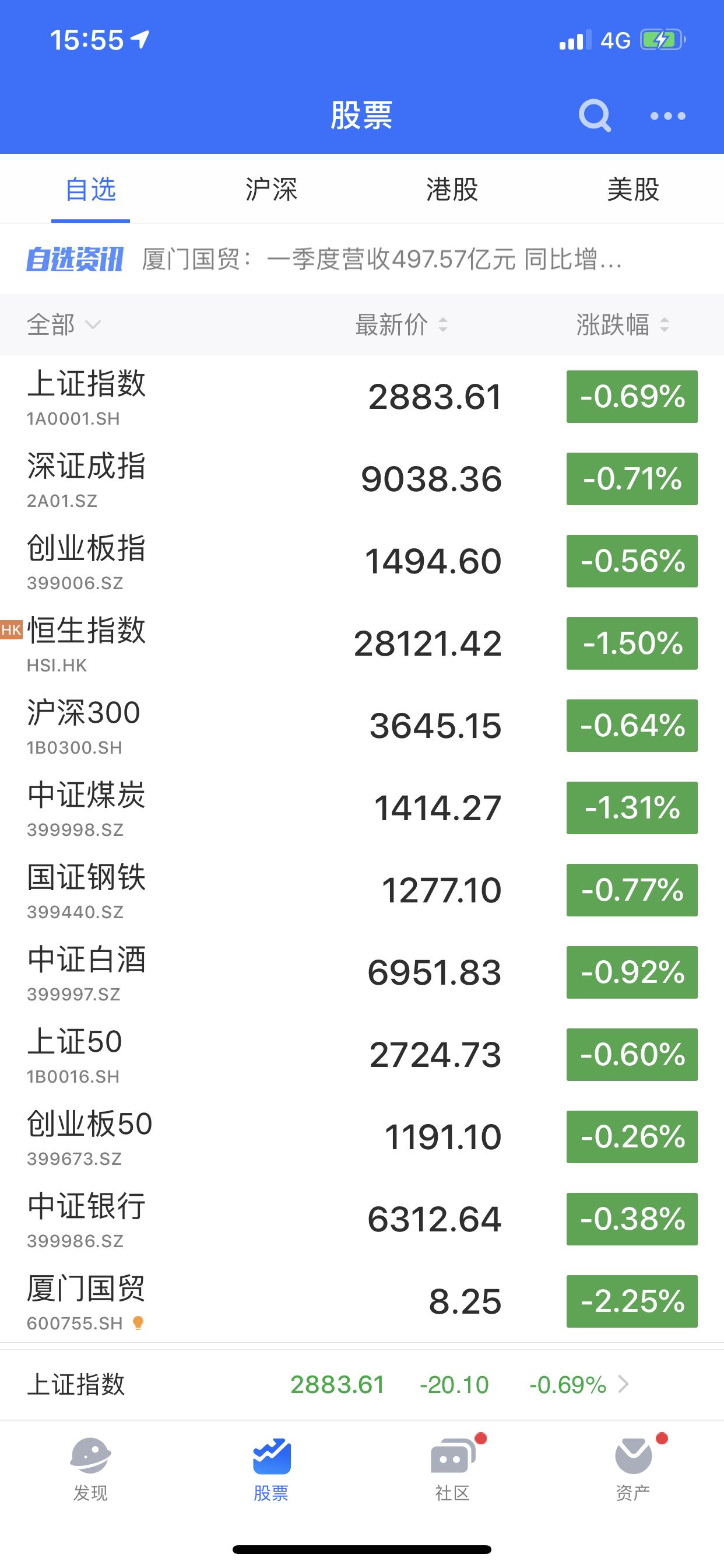Expand the 全部 group dropdown
This screenshot has width=724, height=1568.
tap(64, 325)
